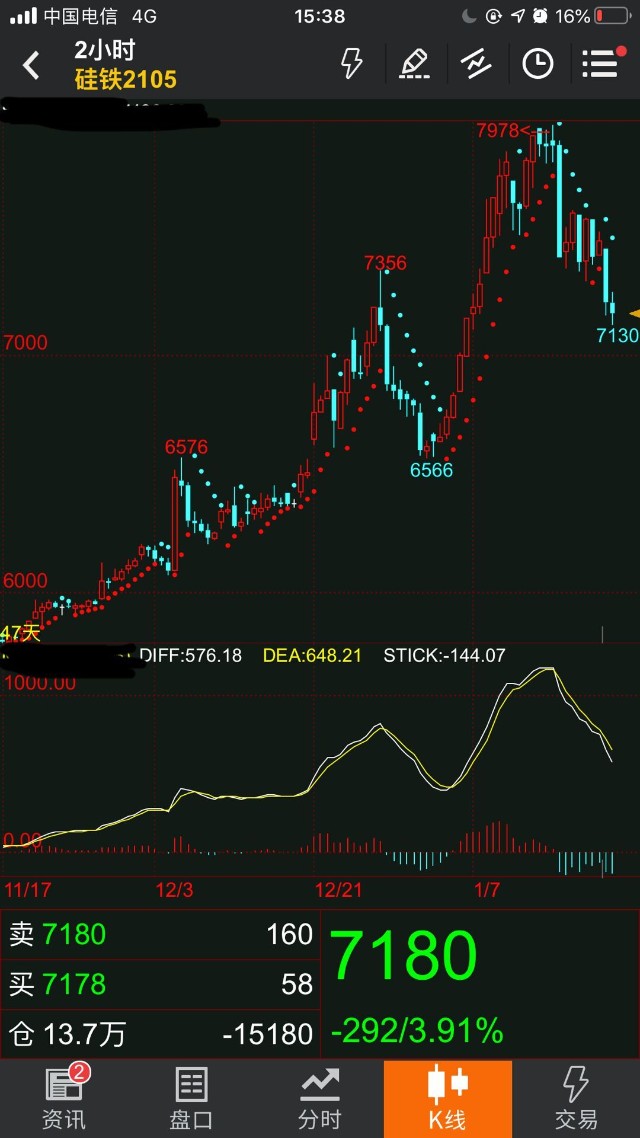Switch to the 盘口 order book tab

192,1098
